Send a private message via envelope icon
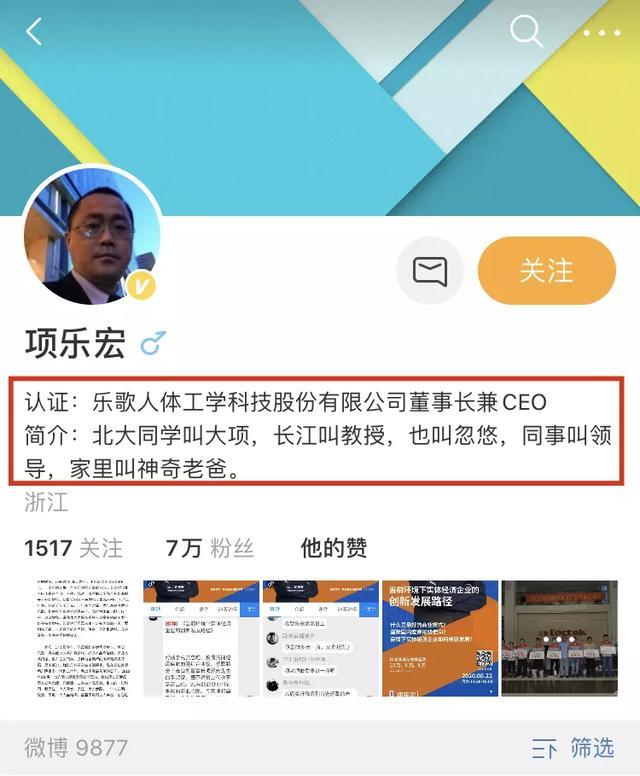This screenshot has width=640, height=776. coord(430,271)
